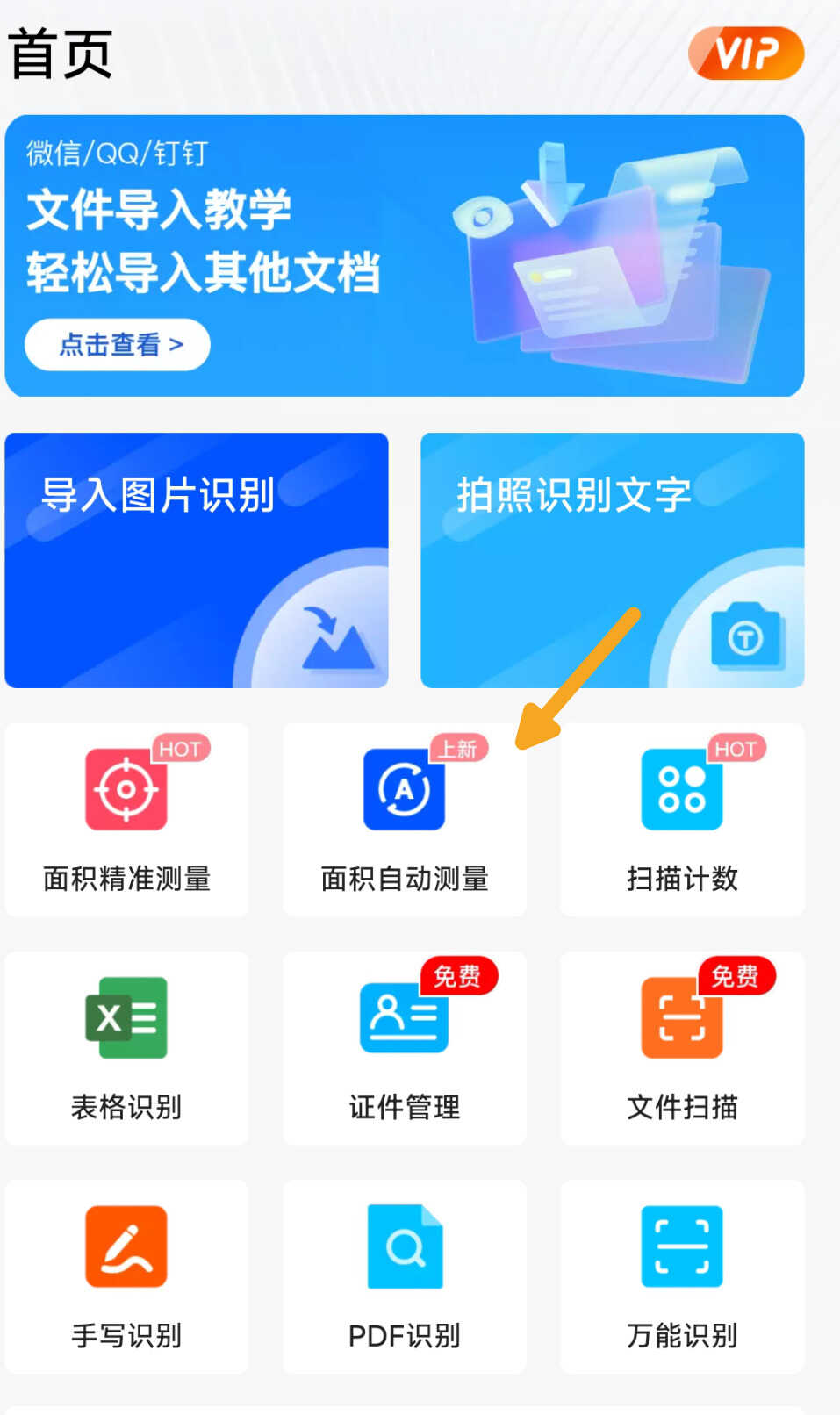Open 导入图片识别 card
Image resolution: width=840 pixels, height=1415 pixels.
pyautogui.click(x=197, y=559)
